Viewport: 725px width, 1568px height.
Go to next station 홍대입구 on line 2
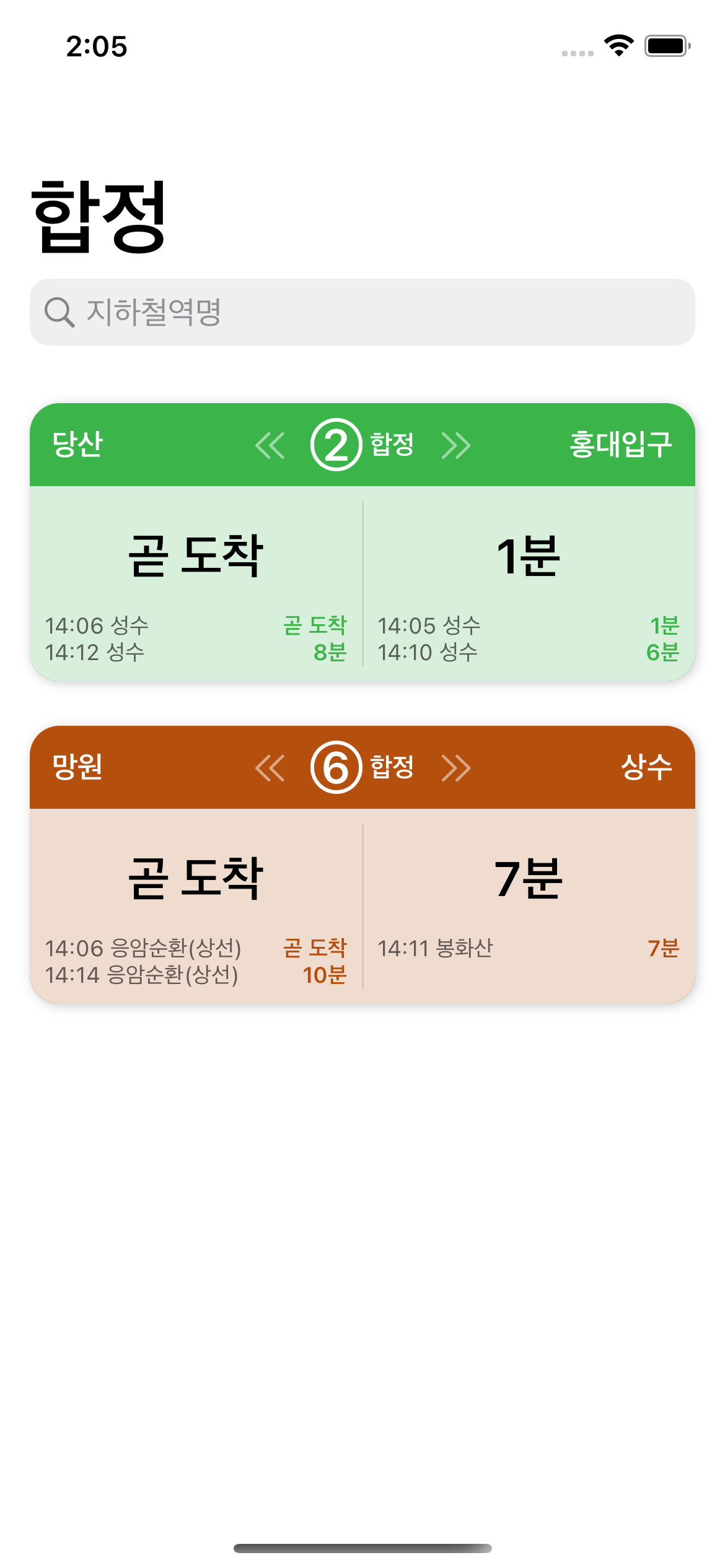(620, 445)
